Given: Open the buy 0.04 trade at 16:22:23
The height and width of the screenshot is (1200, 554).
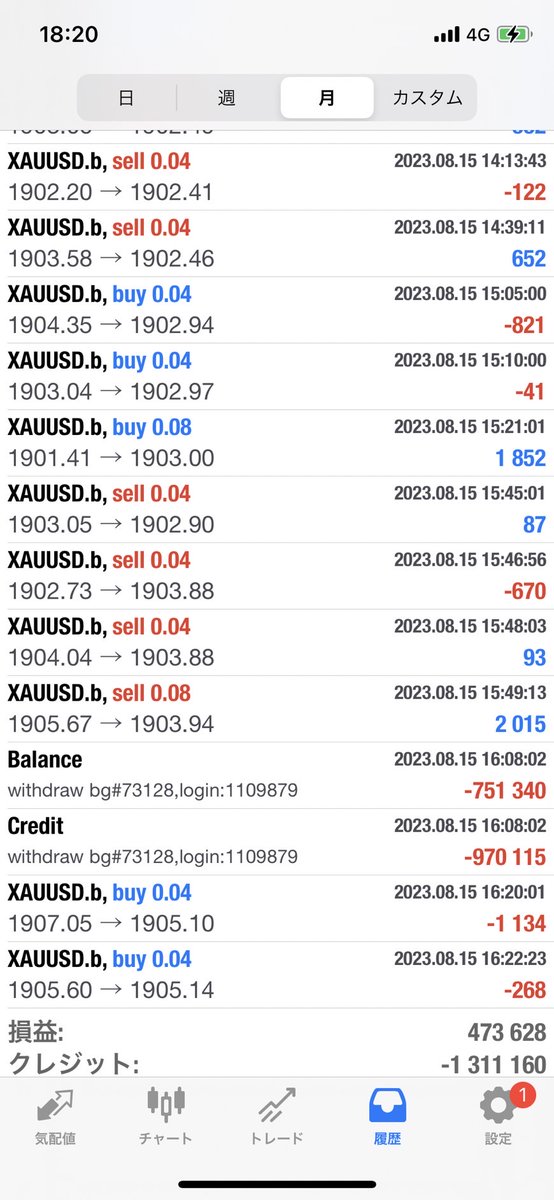Looking at the screenshot, I should (x=277, y=975).
